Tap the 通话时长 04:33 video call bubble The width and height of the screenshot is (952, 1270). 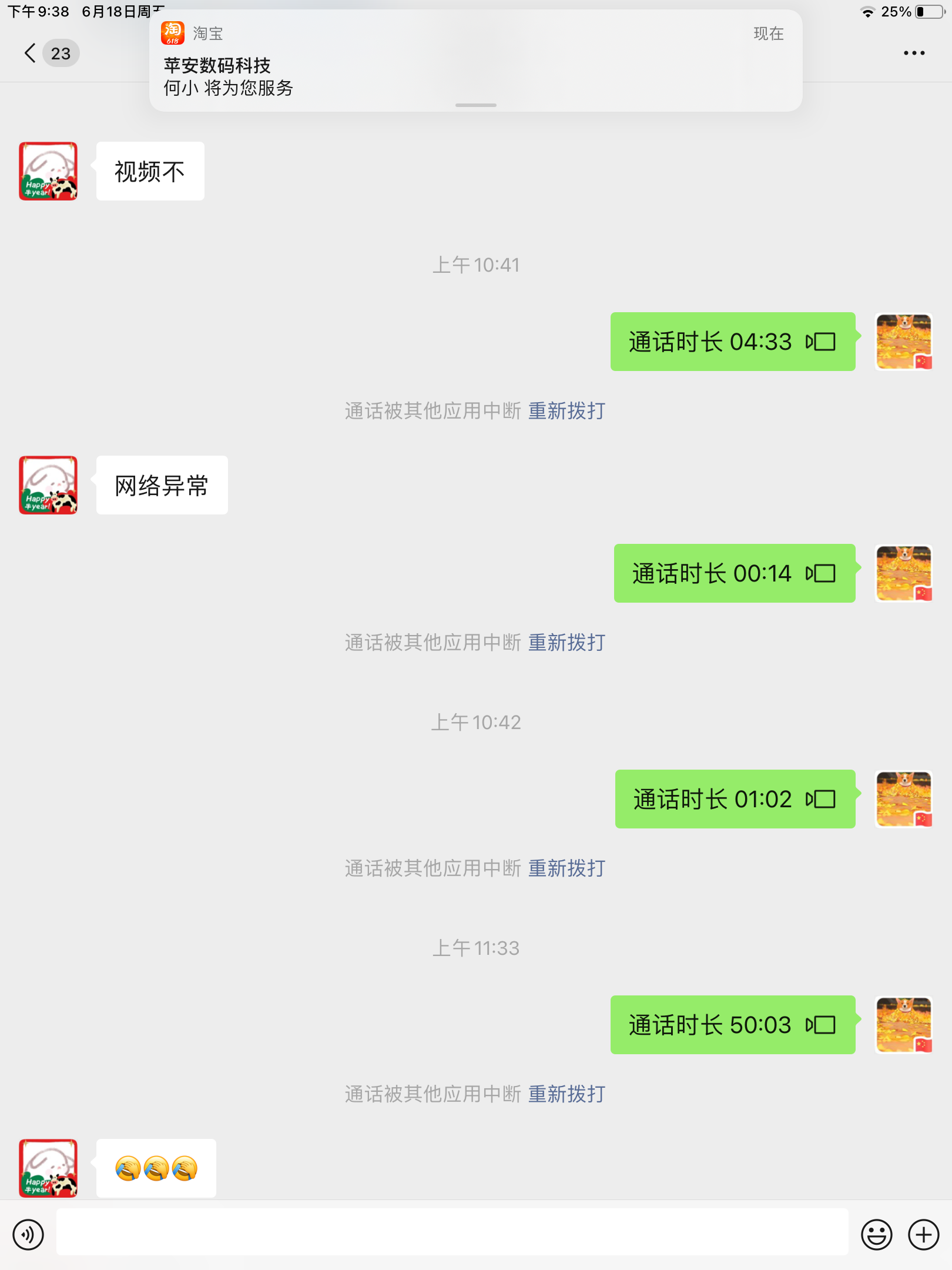coord(732,342)
